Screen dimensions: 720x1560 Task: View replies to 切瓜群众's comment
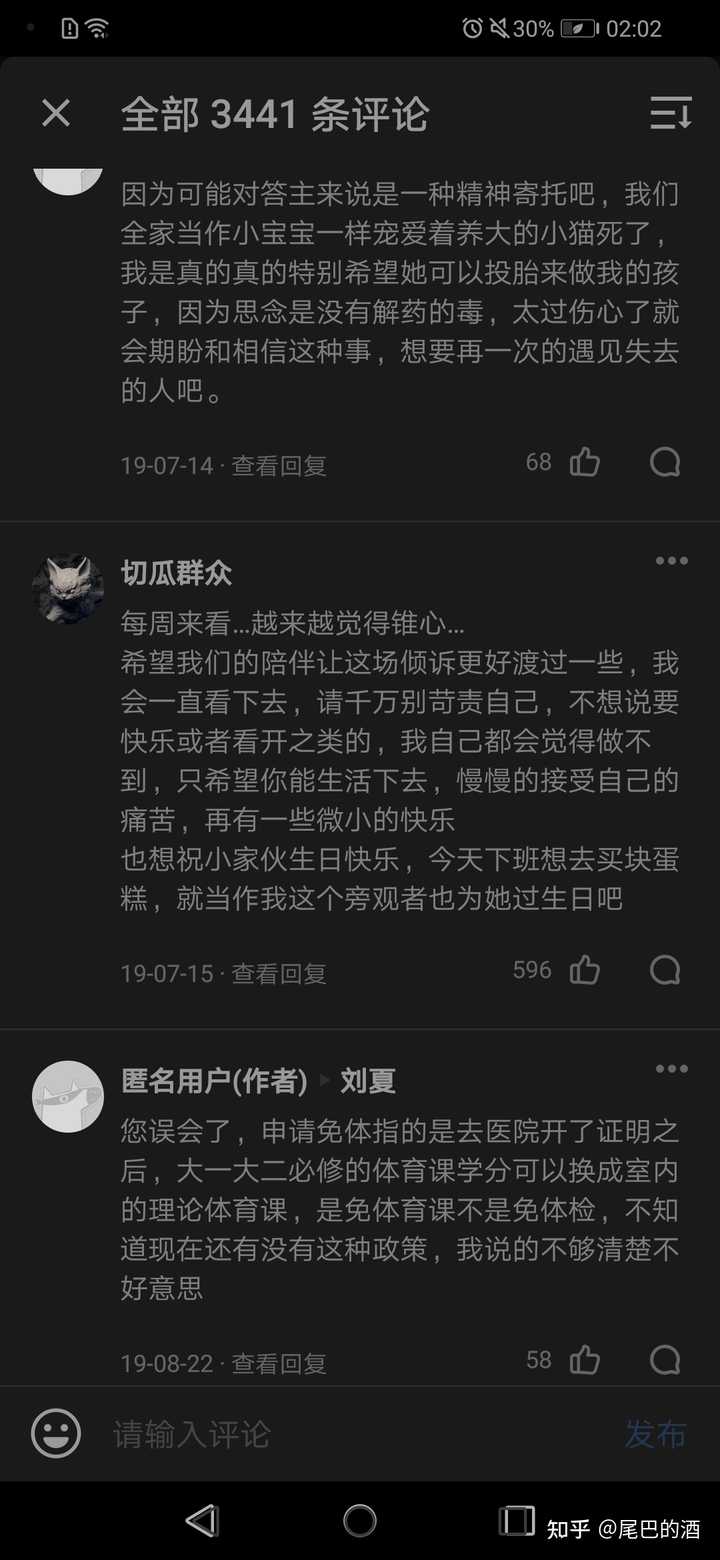pos(279,973)
